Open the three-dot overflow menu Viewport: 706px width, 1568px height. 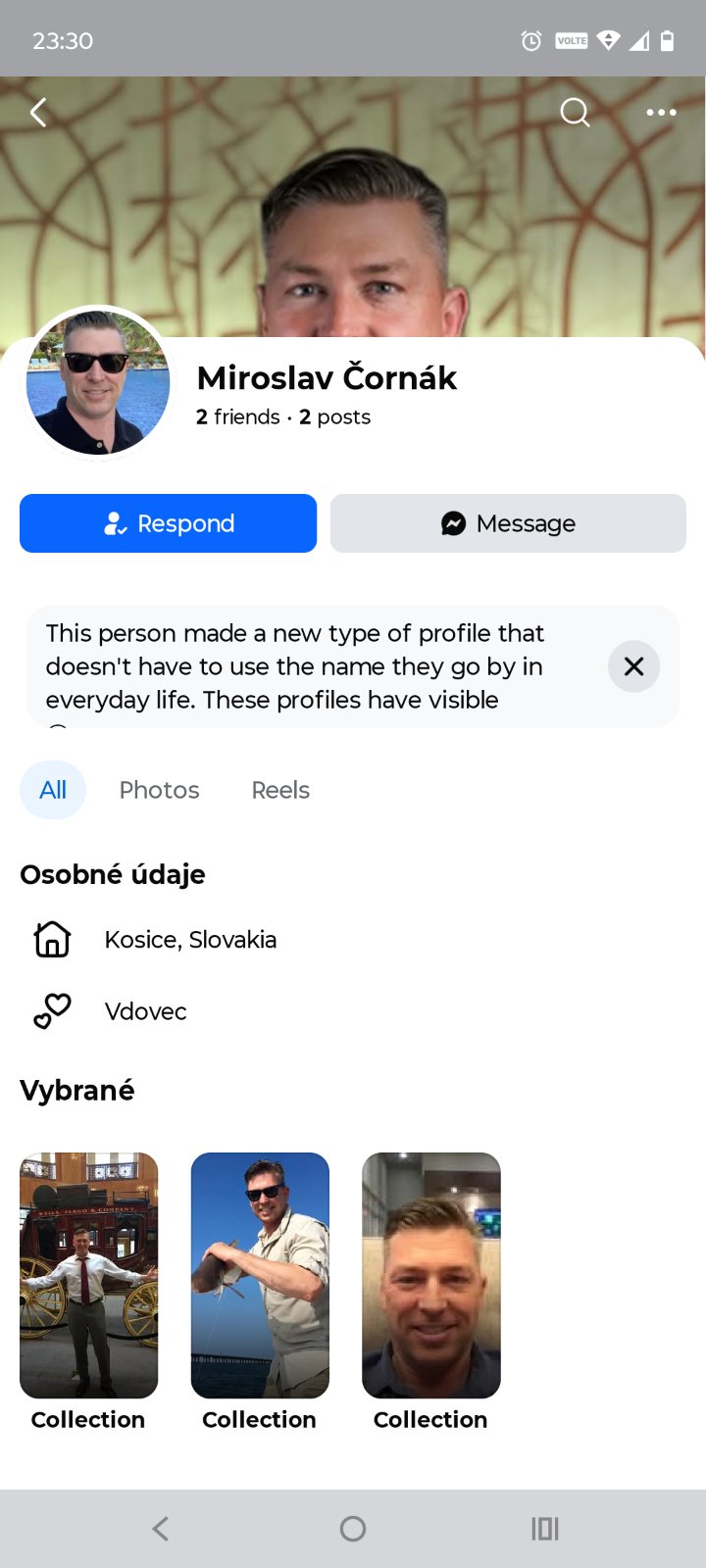pos(661,113)
